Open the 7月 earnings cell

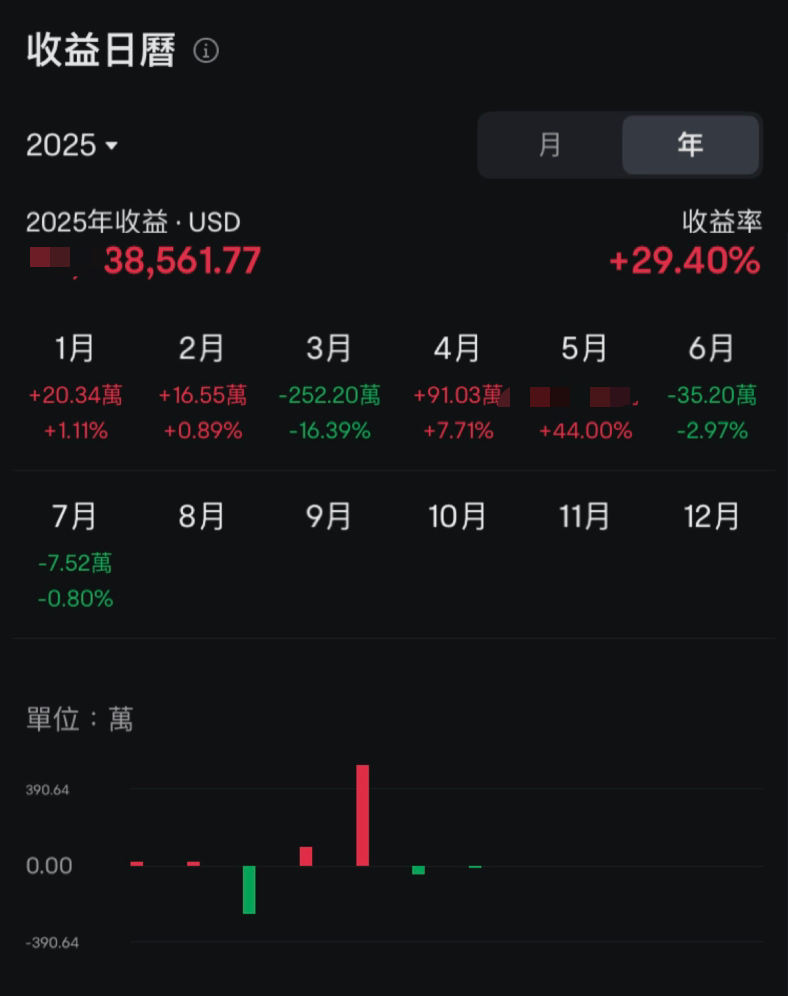coord(76,556)
